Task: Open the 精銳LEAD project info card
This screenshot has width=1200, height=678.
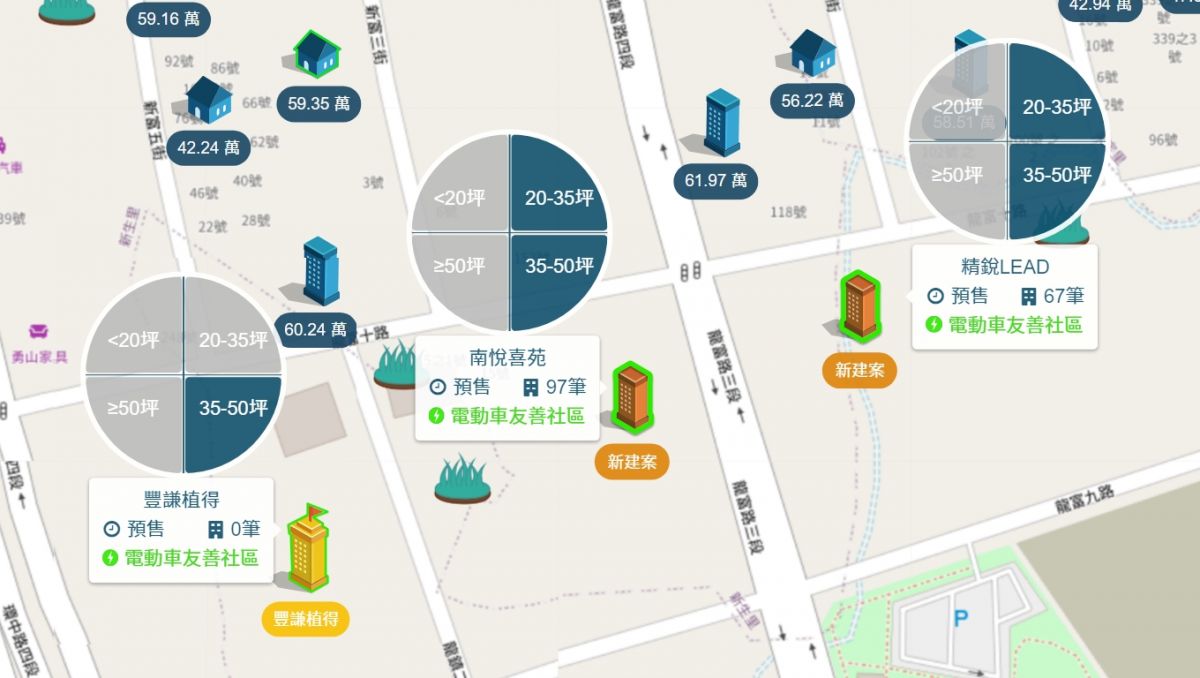Action: 1004,296
